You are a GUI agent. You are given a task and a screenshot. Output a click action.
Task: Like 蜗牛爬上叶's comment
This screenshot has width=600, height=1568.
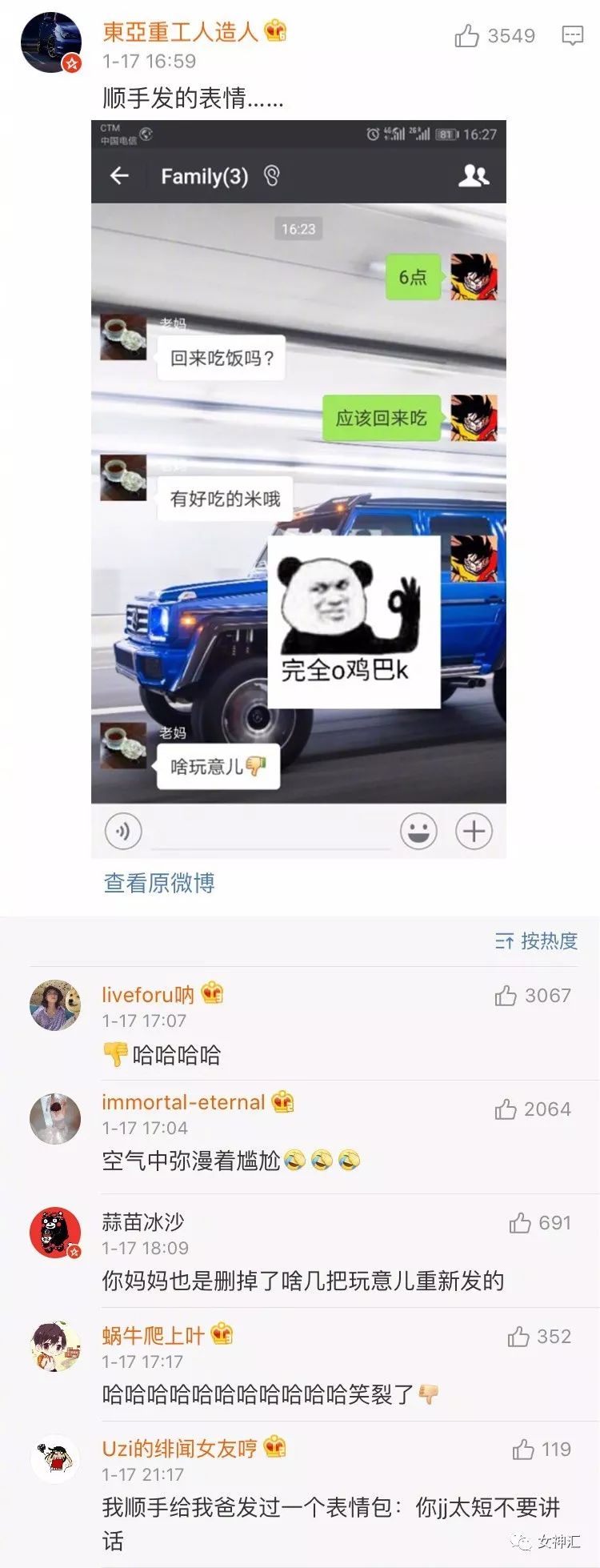click(518, 1337)
